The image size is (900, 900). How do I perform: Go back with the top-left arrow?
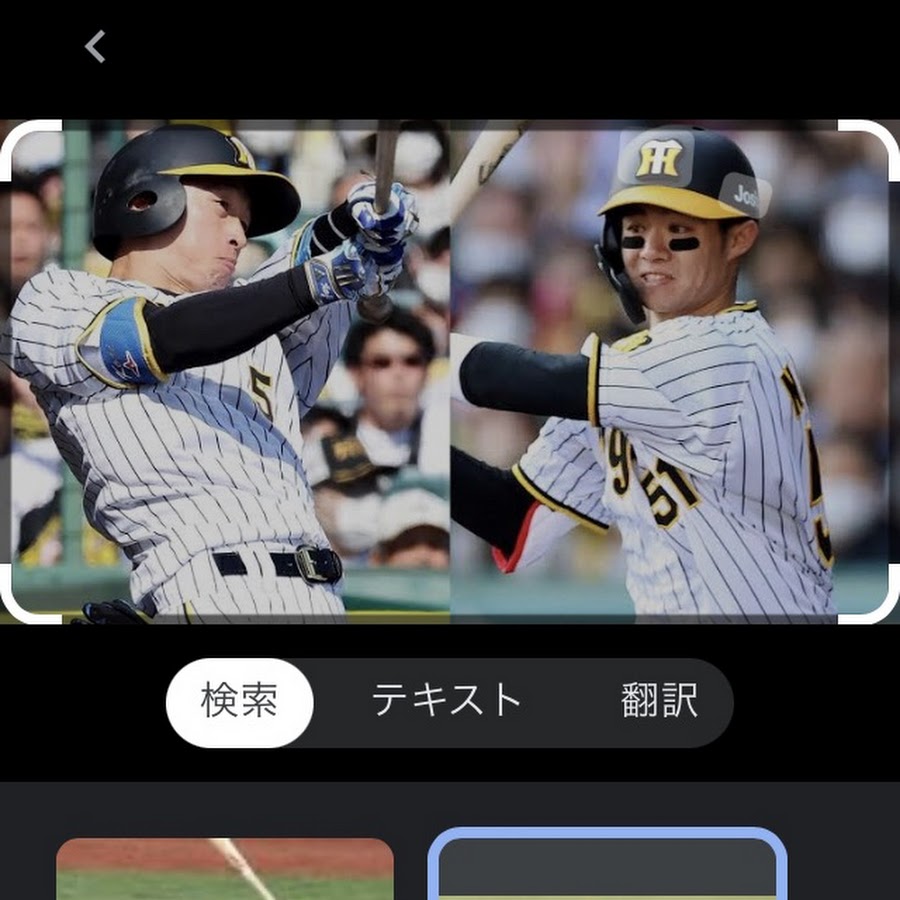coord(95,46)
